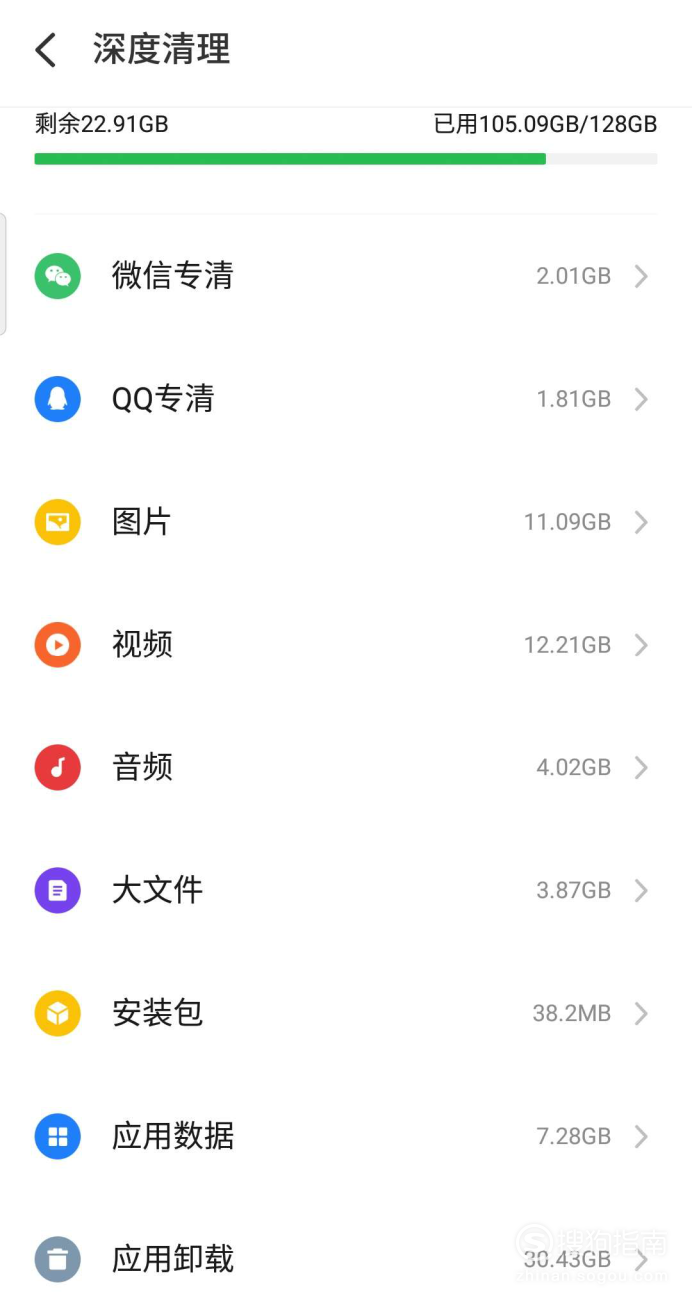Open the 音频 category
The image size is (692, 1310).
[x=346, y=768]
